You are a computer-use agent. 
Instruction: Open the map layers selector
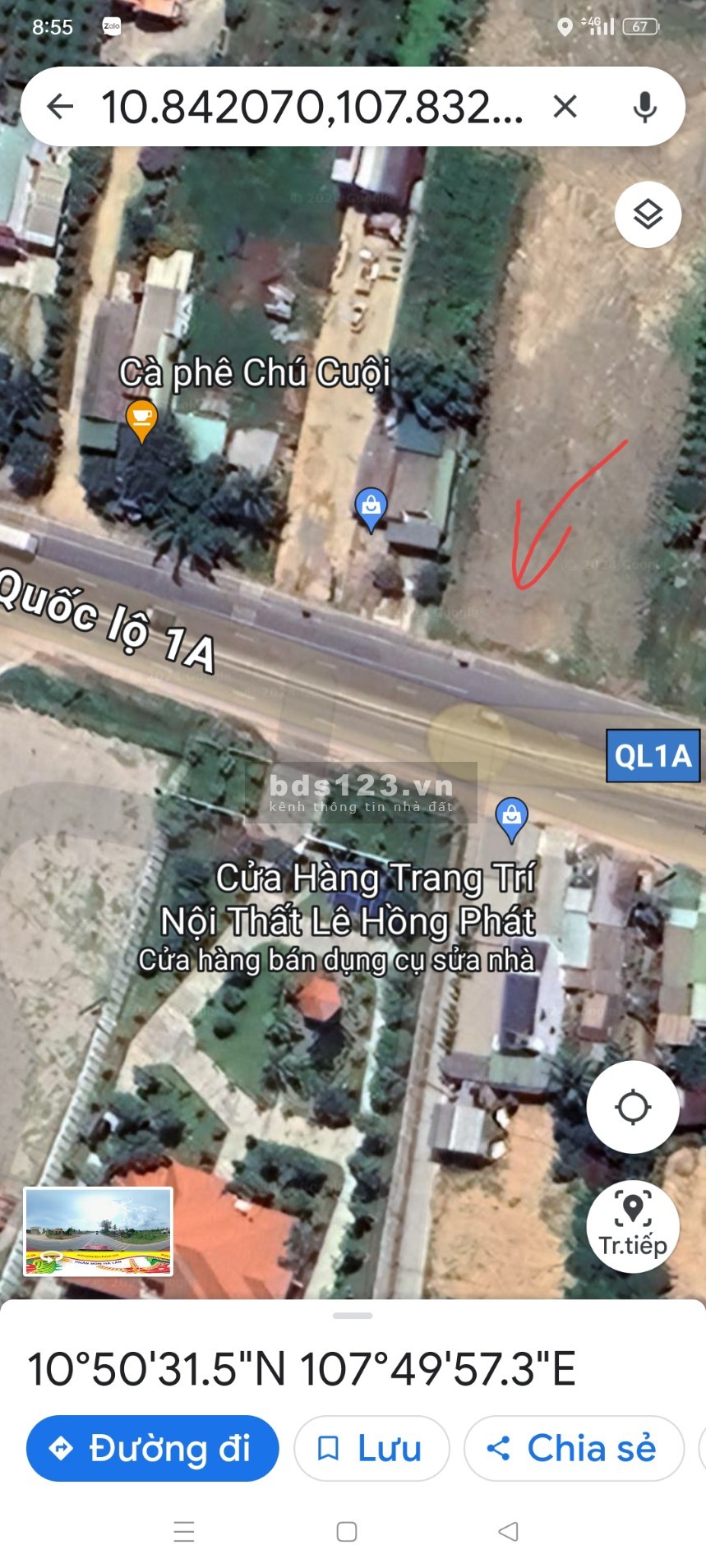click(648, 215)
